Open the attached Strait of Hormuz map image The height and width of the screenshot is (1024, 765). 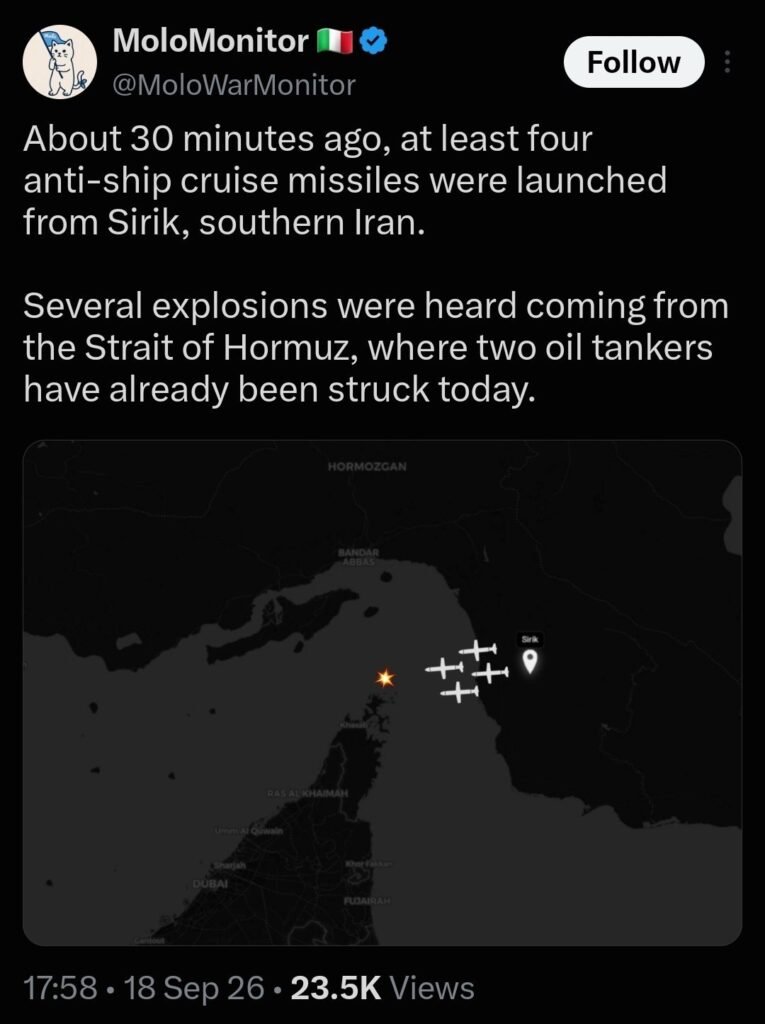[382, 693]
